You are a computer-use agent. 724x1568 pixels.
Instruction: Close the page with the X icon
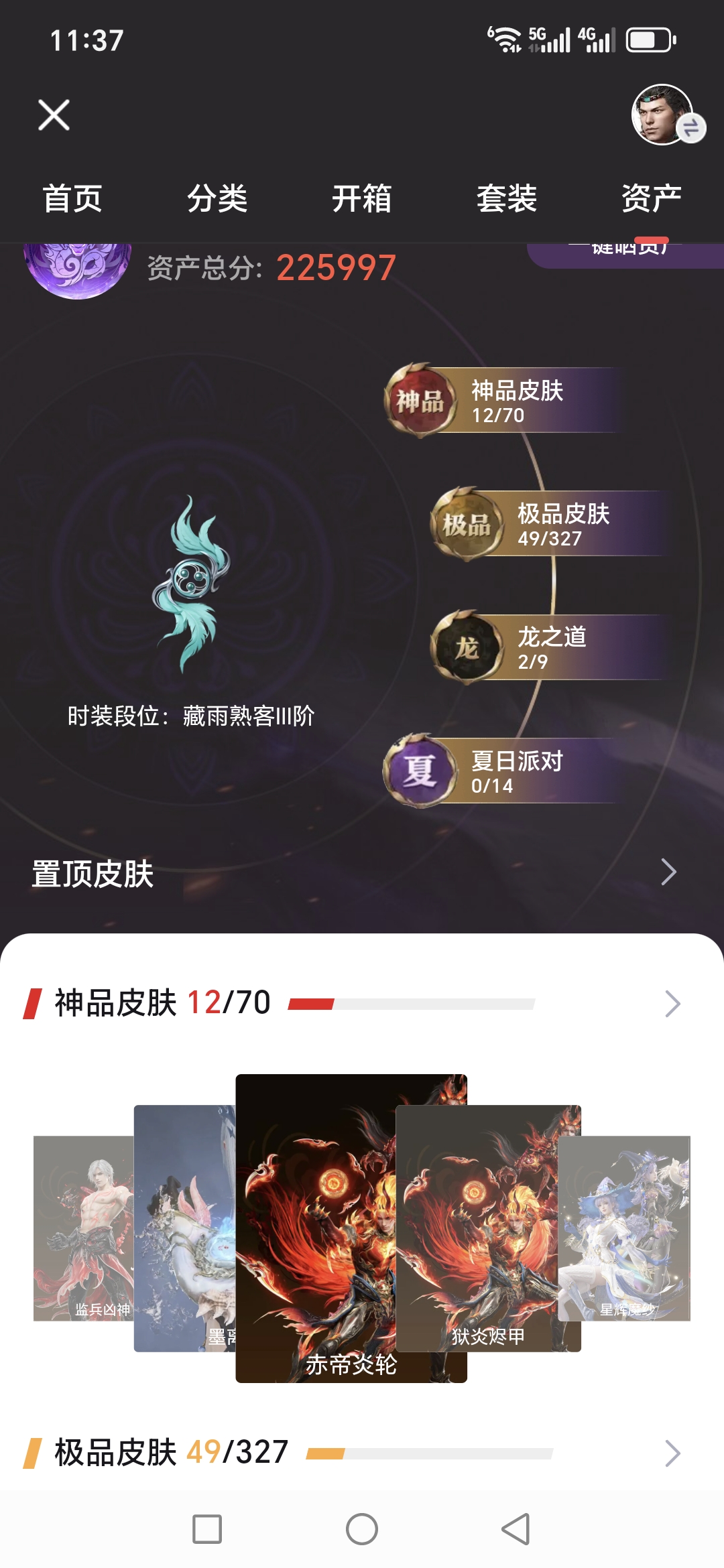pyautogui.click(x=54, y=115)
